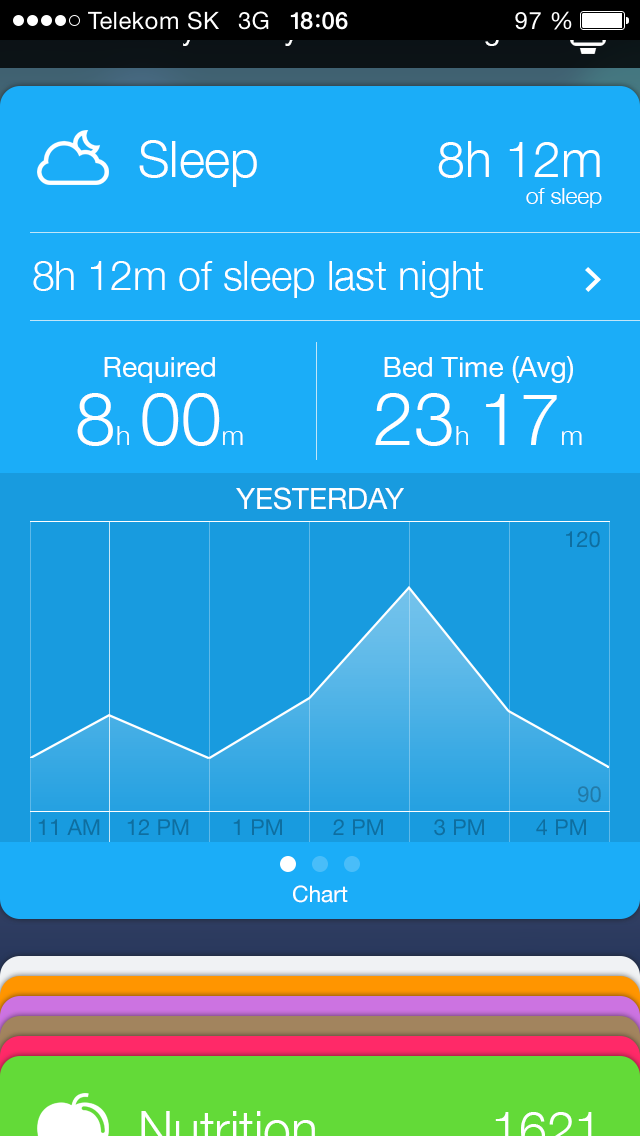Go to the third chart page dot

click(x=352, y=864)
